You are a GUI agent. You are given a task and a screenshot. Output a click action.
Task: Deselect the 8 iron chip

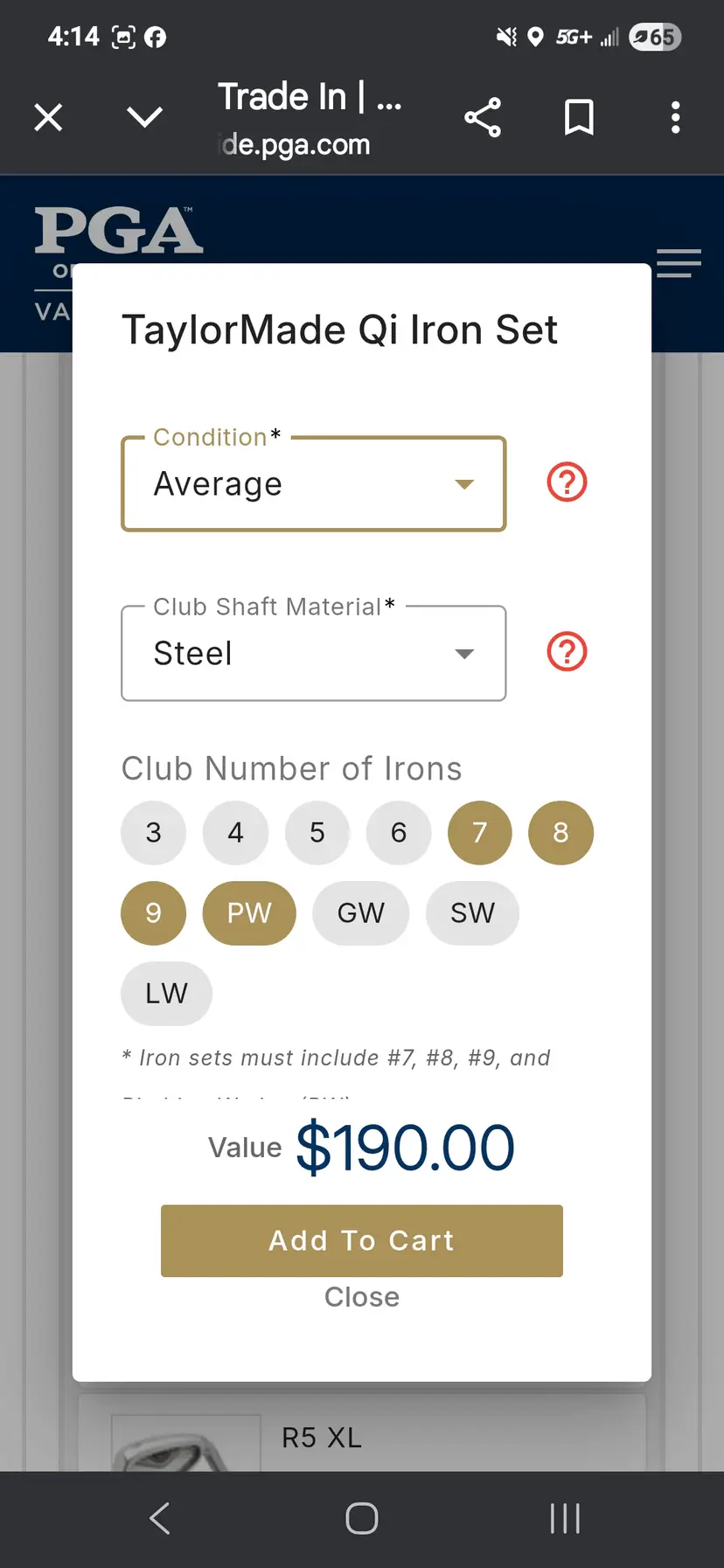coord(560,833)
